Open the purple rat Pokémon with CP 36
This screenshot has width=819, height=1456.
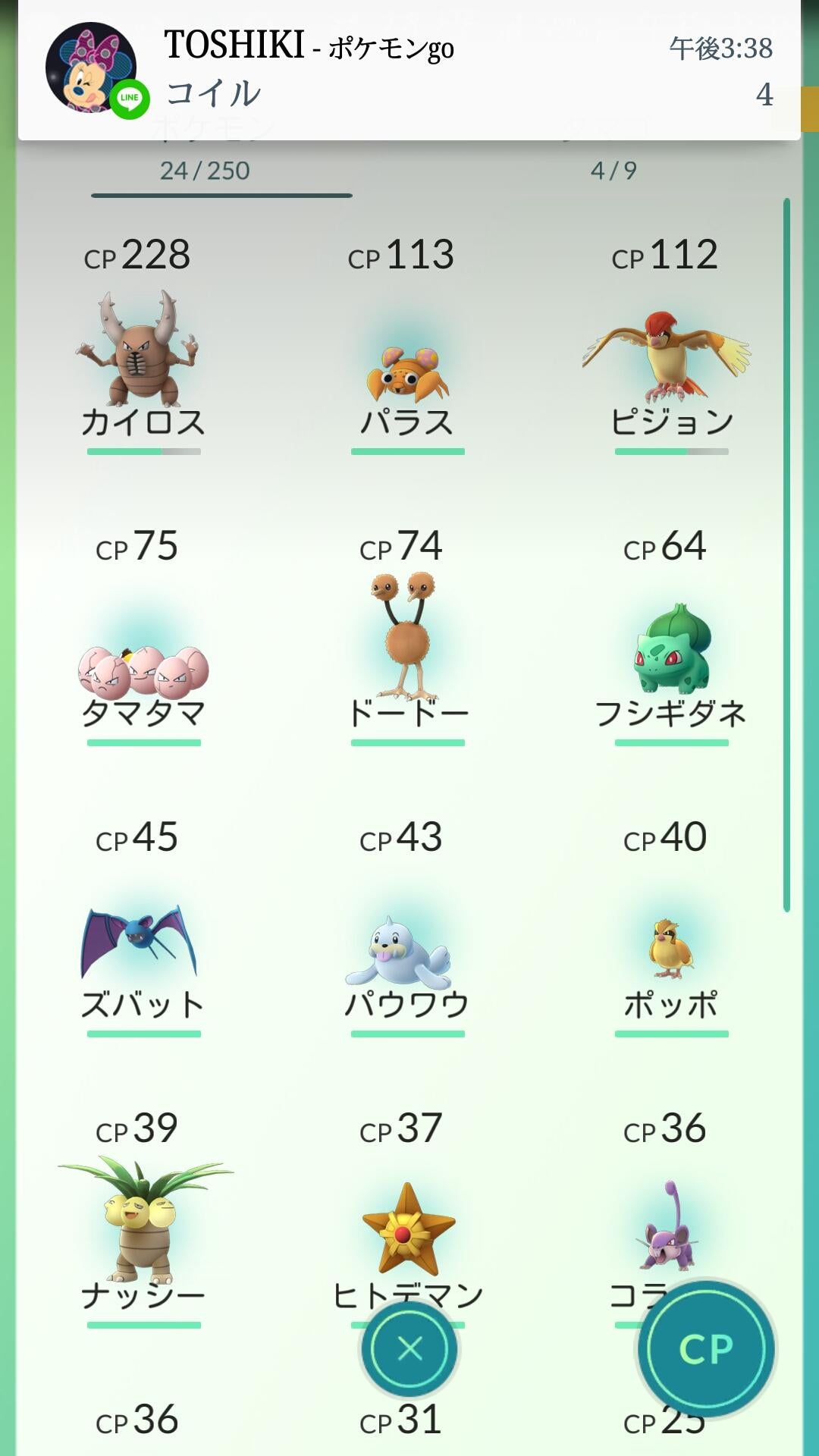[x=667, y=1228]
